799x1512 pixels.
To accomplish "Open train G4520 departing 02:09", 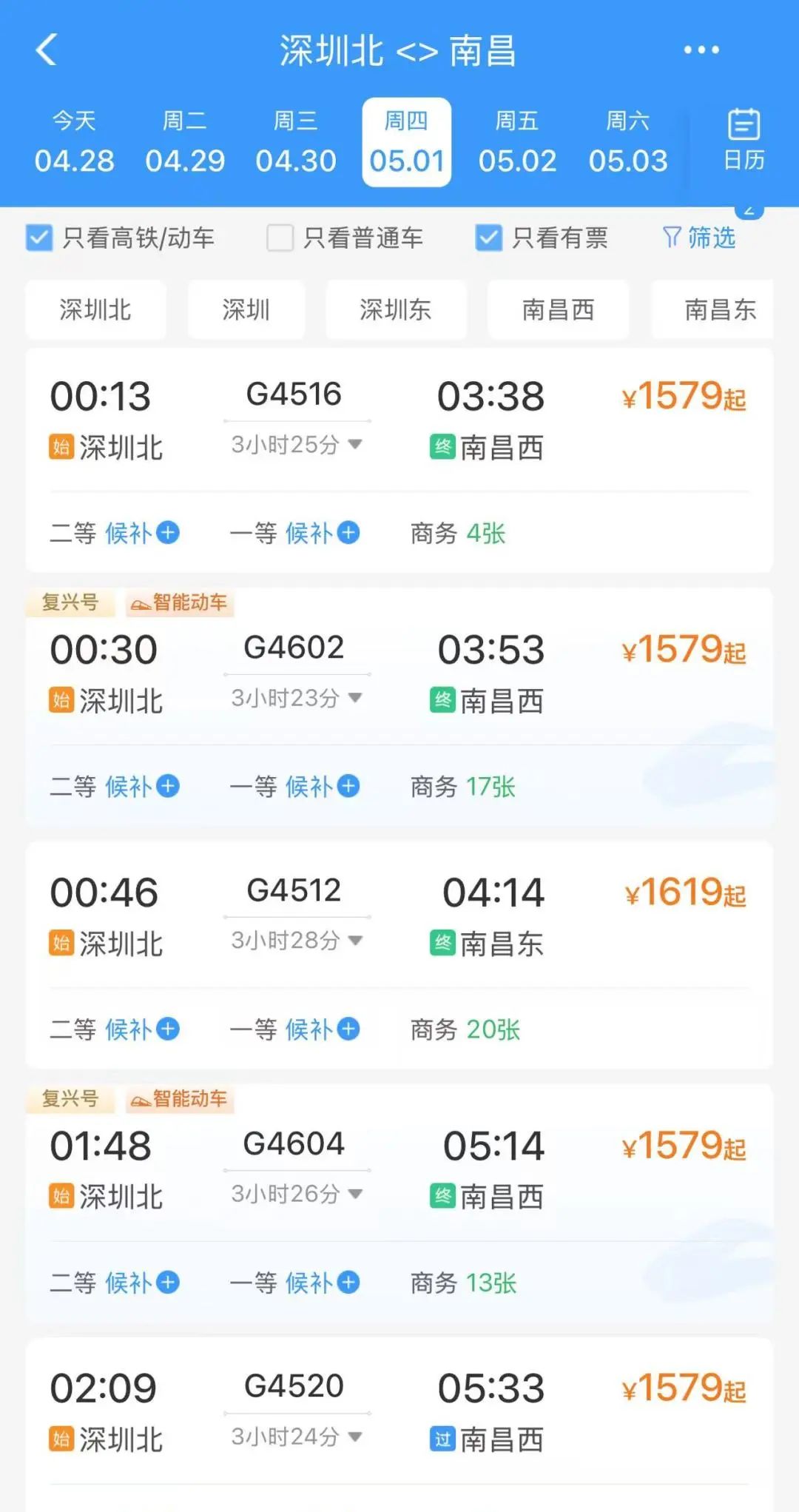I will click(399, 1410).
